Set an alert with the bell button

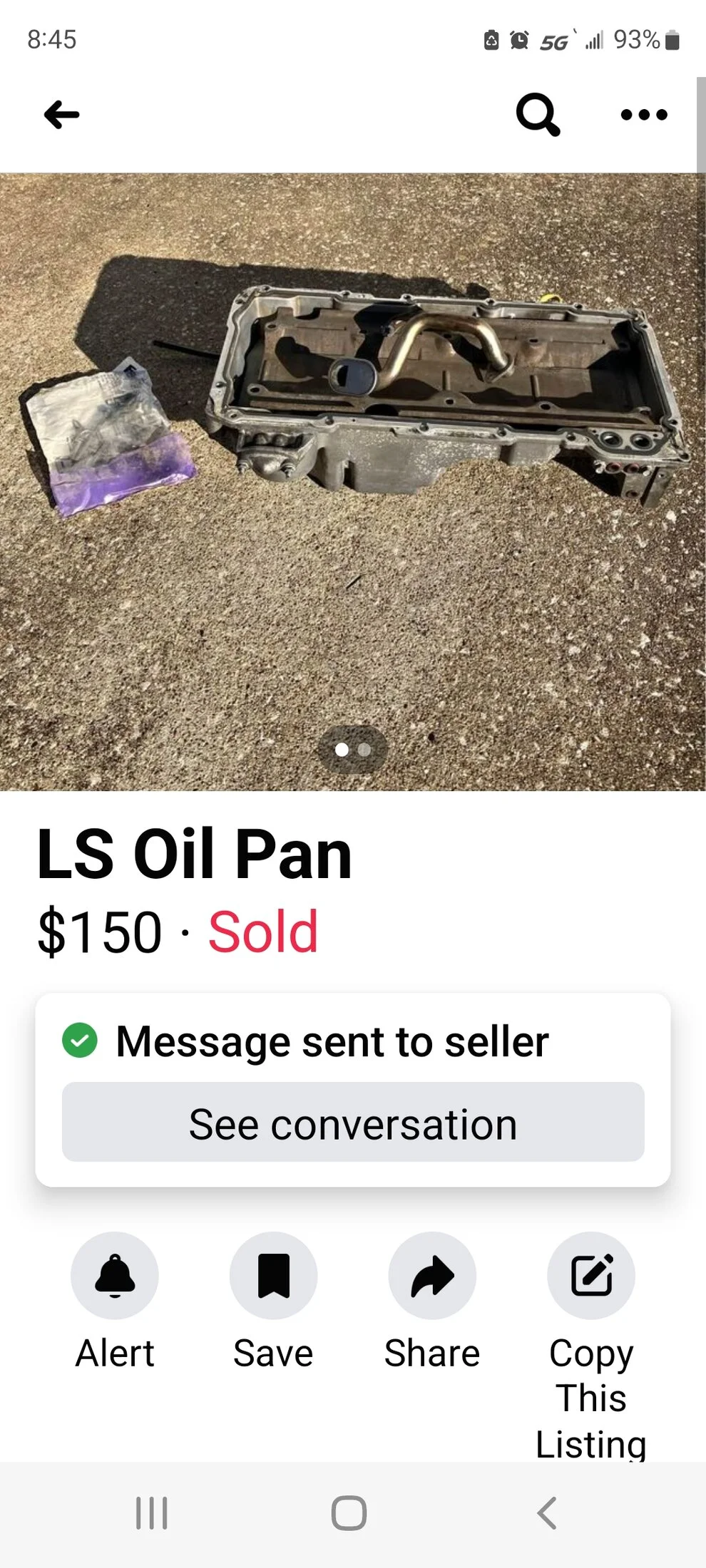[115, 1275]
